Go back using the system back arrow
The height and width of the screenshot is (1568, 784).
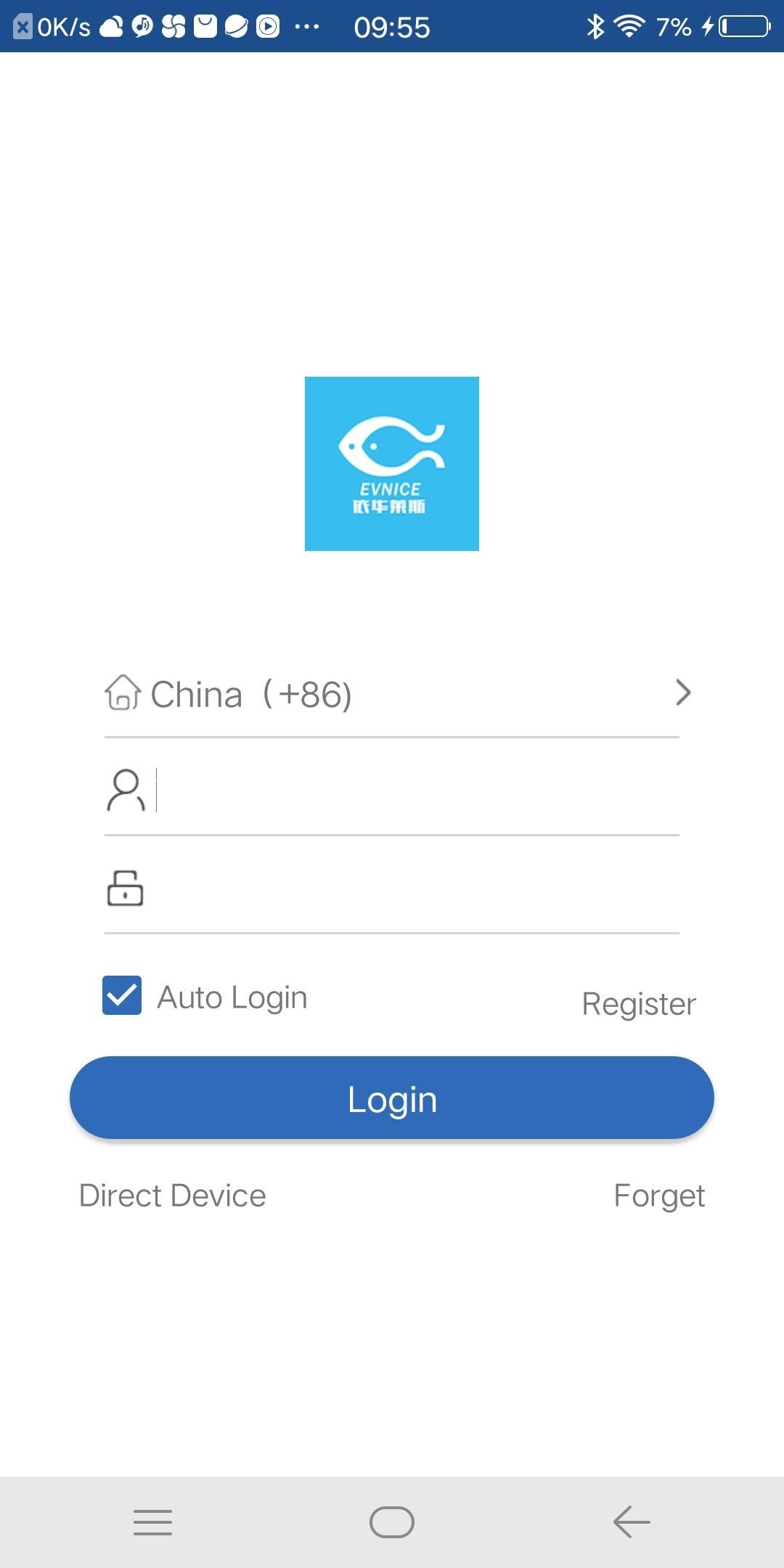[631, 1522]
